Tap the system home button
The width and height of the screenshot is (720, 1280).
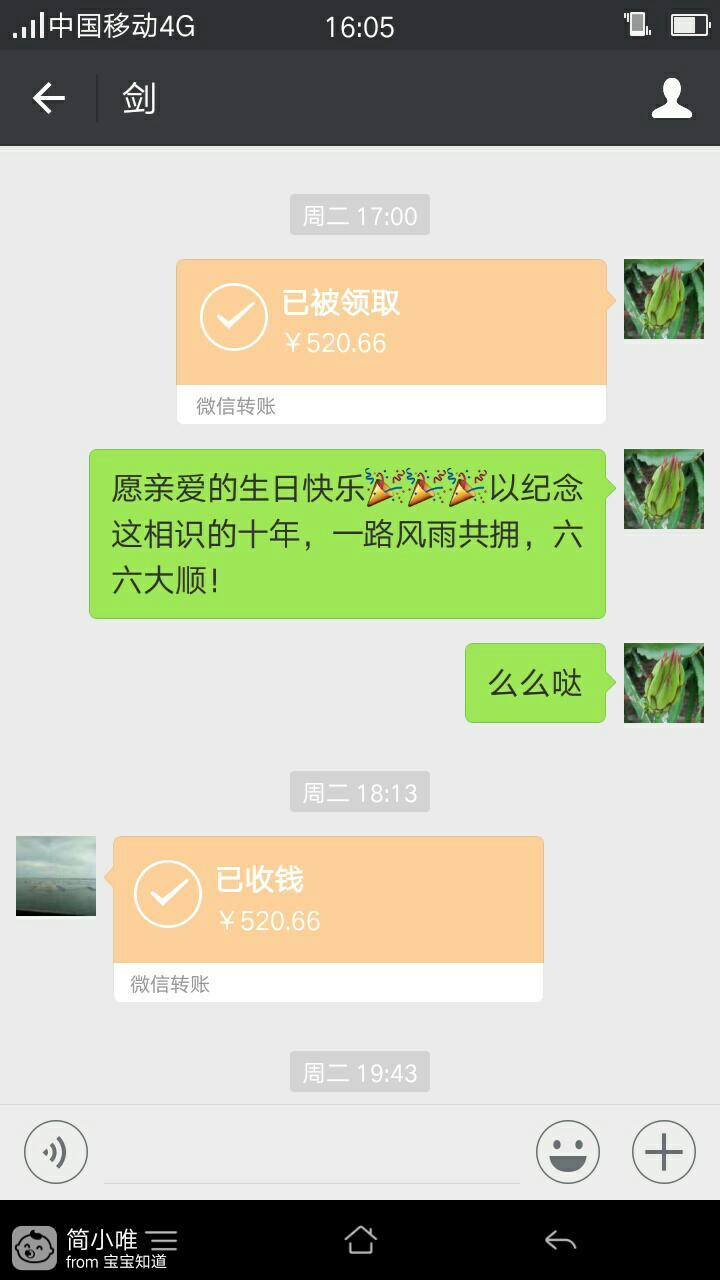pyautogui.click(x=360, y=1240)
